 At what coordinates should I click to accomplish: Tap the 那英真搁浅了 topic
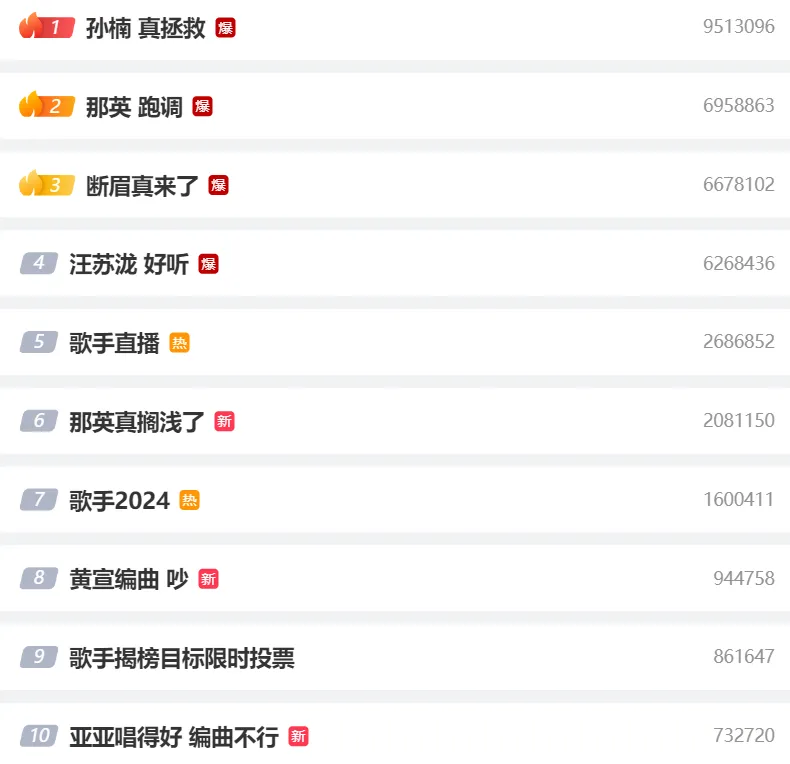(x=137, y=421)
